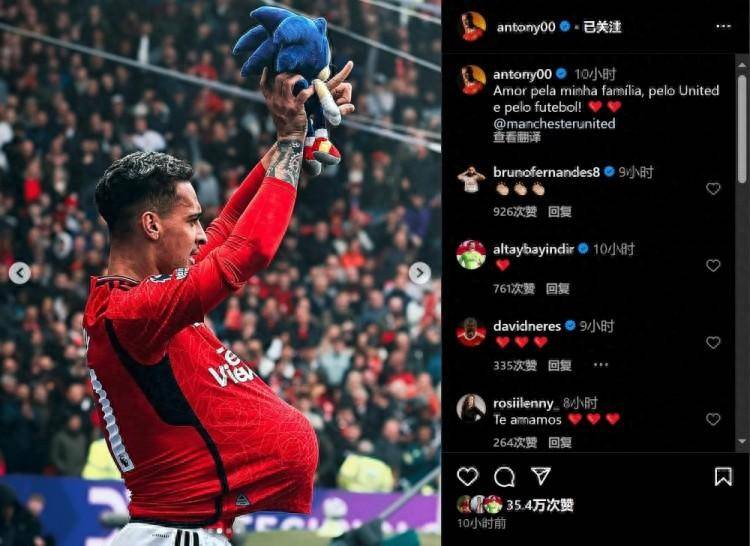Go to the next photo in carousel
This screenshot has width=750, height=546.
tap(420, 273)
